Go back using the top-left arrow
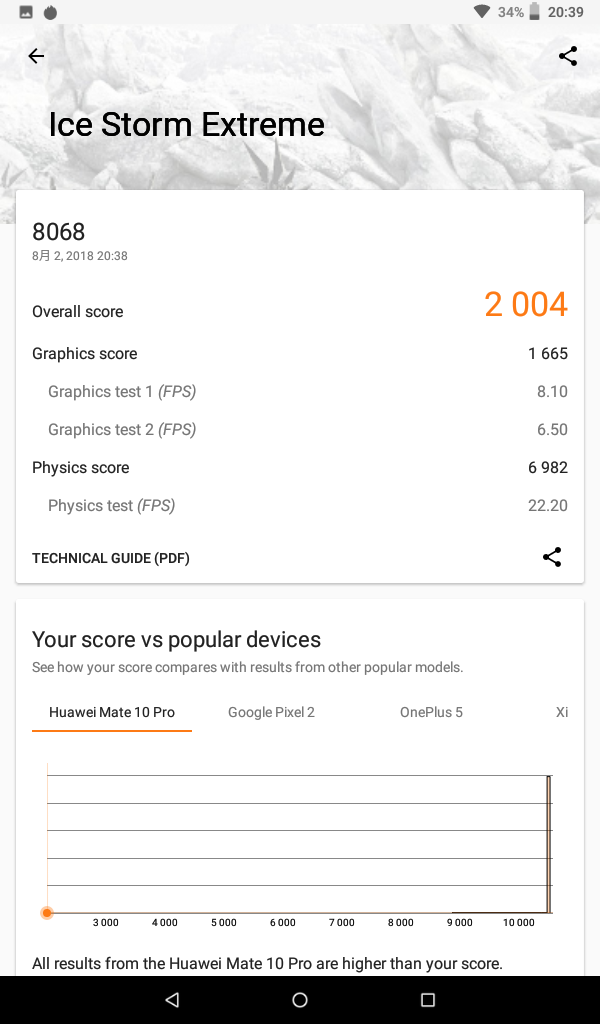This screenshot has height=1024, width=600. coord(37,56)
